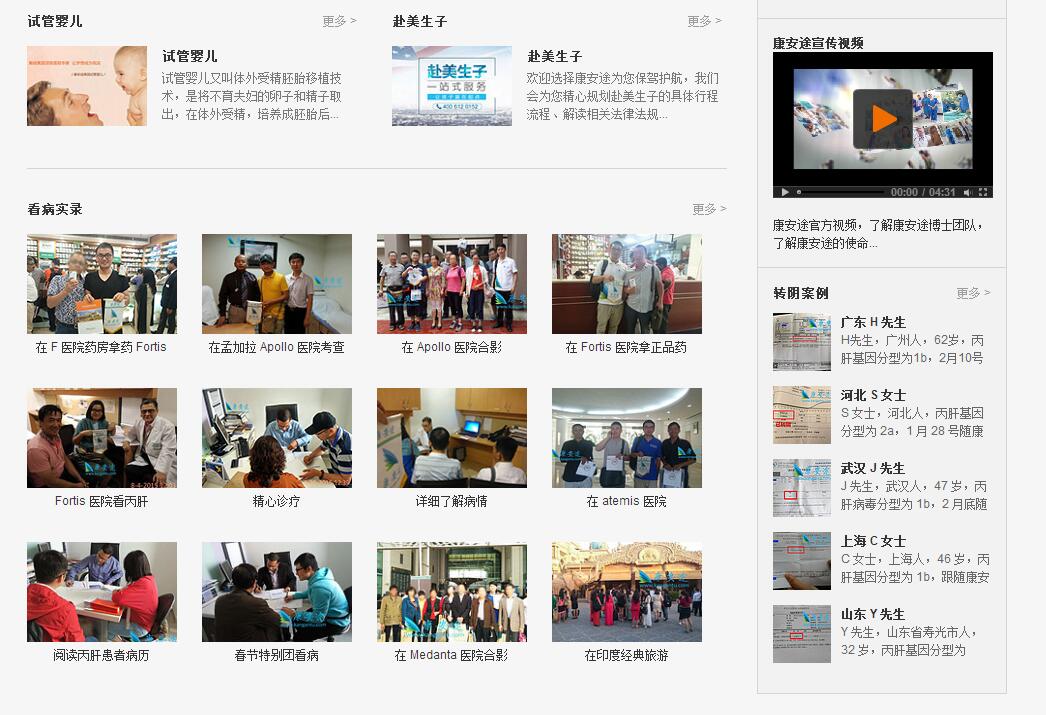The width and height of the screenshot is (1046, 715).
Task: Open photo 在 Medanta 医院合影
Action: coord(452,592)
